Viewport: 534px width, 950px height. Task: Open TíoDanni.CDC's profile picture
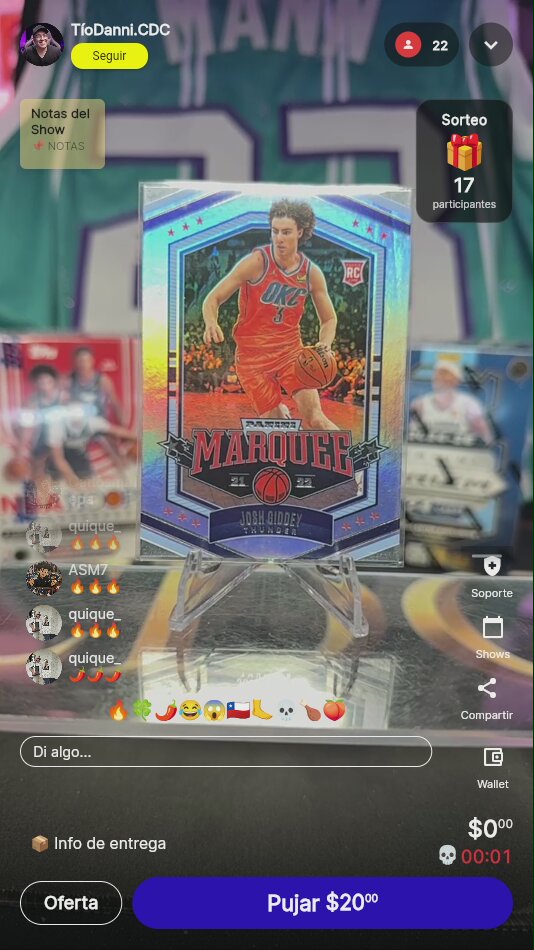pos(42,44)
